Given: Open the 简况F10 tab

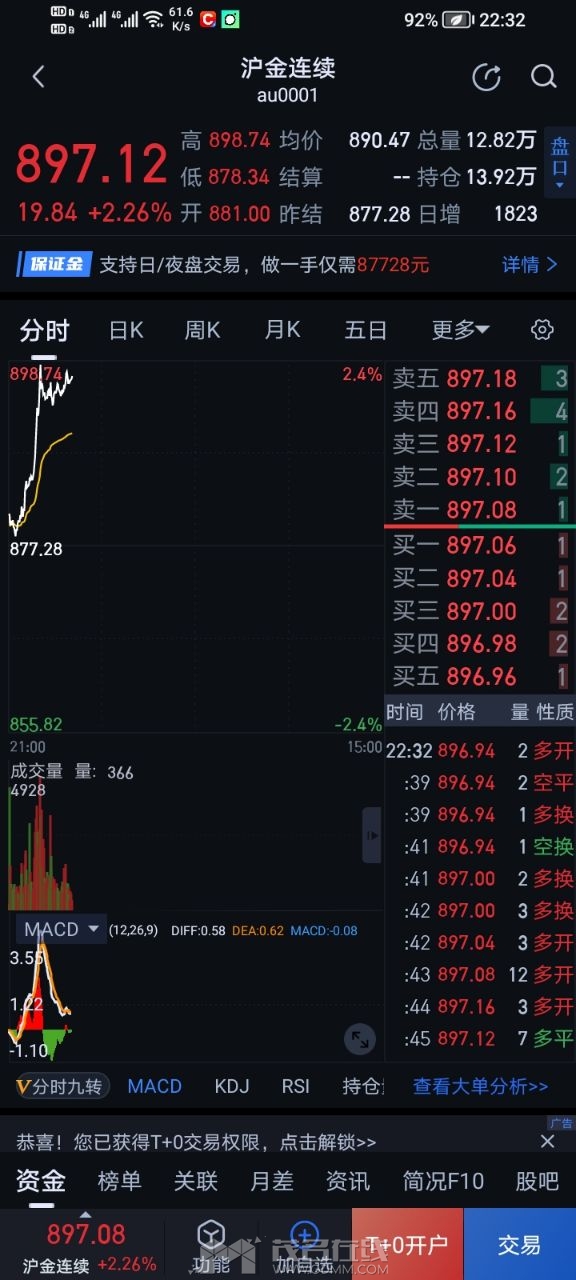Looking at the screenshot, I should pyautogui.click(x=443, y=1181).
